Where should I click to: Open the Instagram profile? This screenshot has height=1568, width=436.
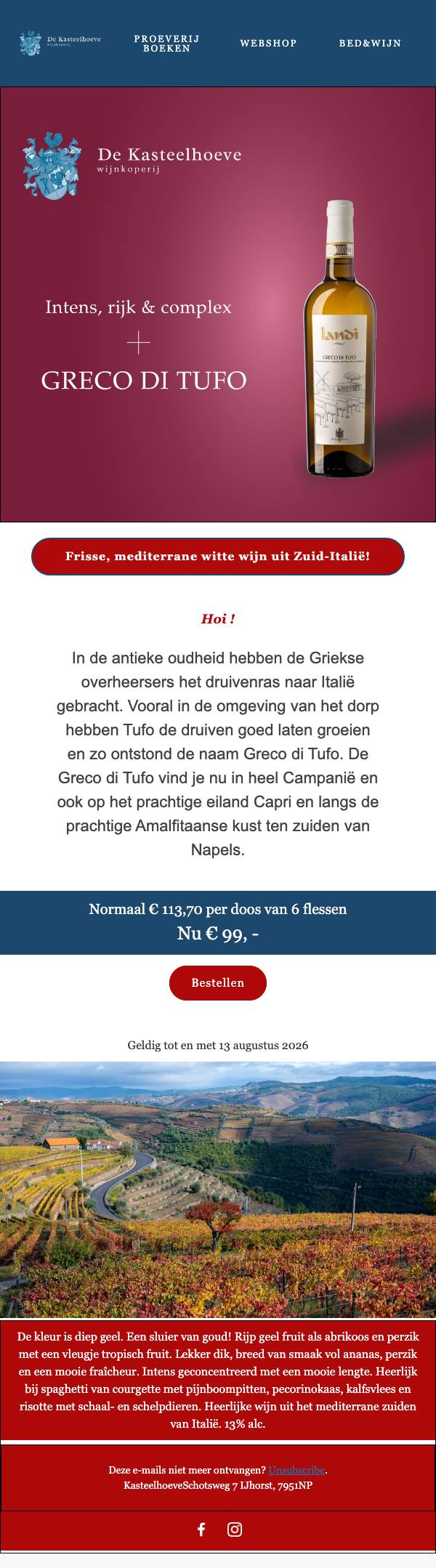pyautogui.click(x=235, y=1529)
